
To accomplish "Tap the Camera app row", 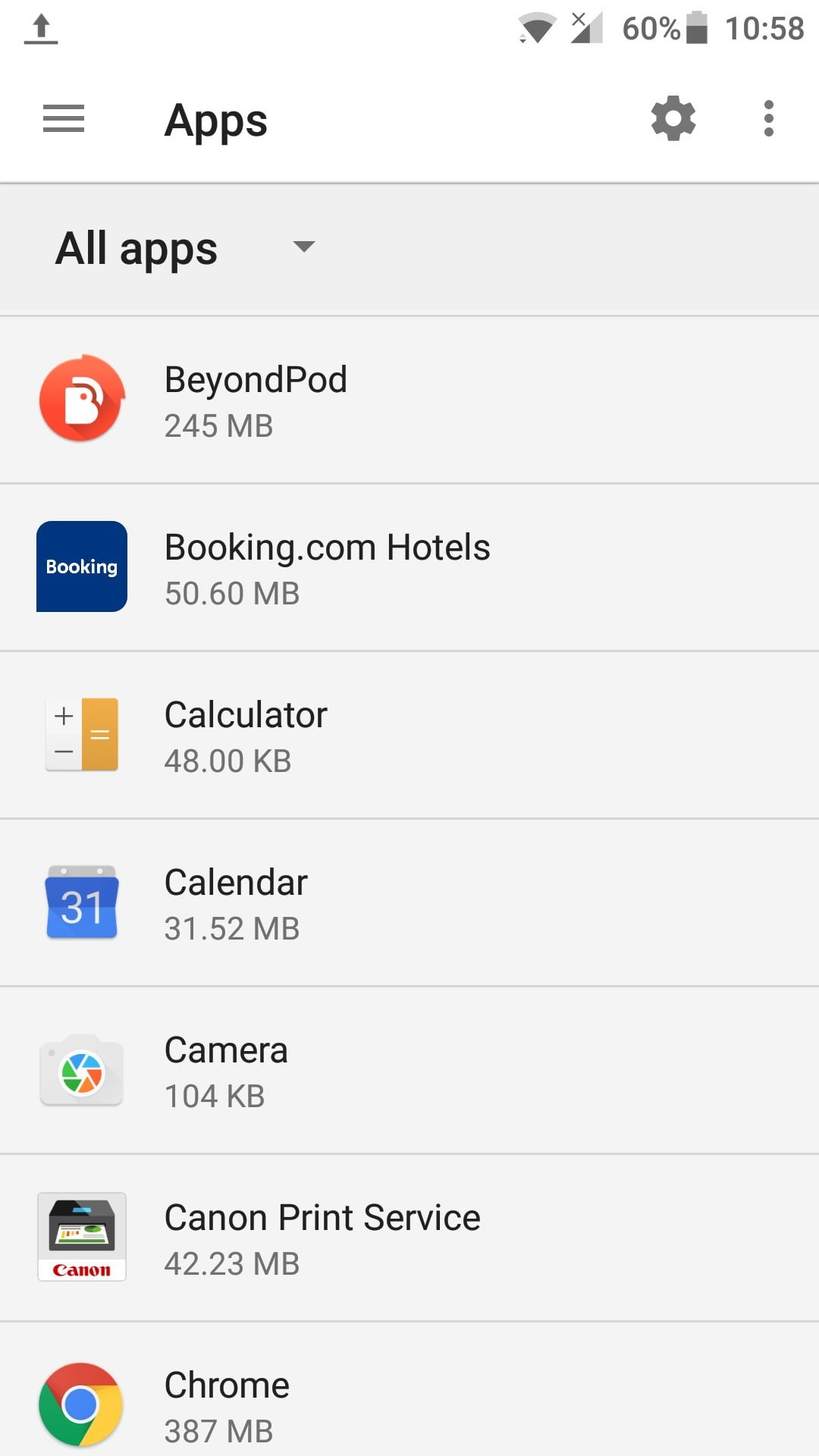I will pos(409,1070).
